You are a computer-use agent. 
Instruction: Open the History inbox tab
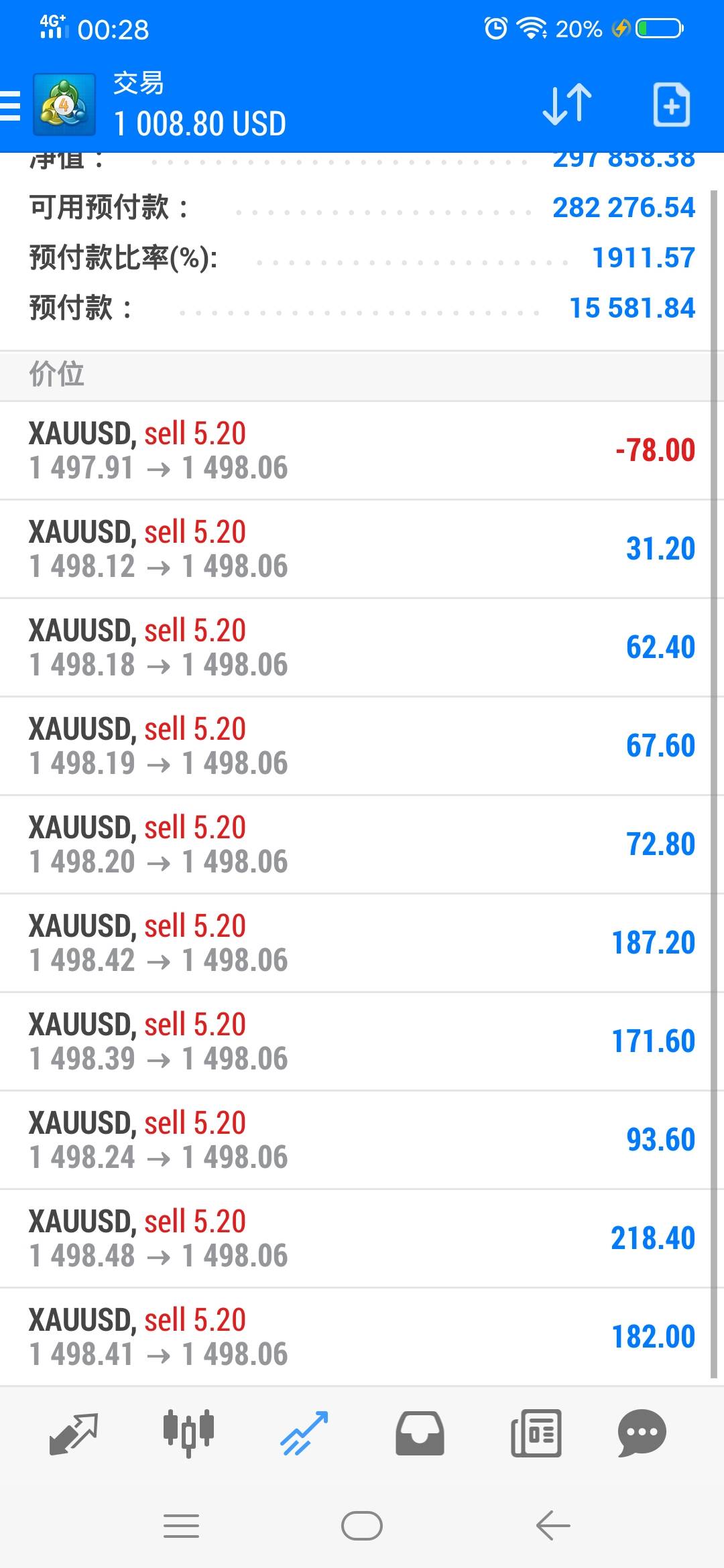420,1434
